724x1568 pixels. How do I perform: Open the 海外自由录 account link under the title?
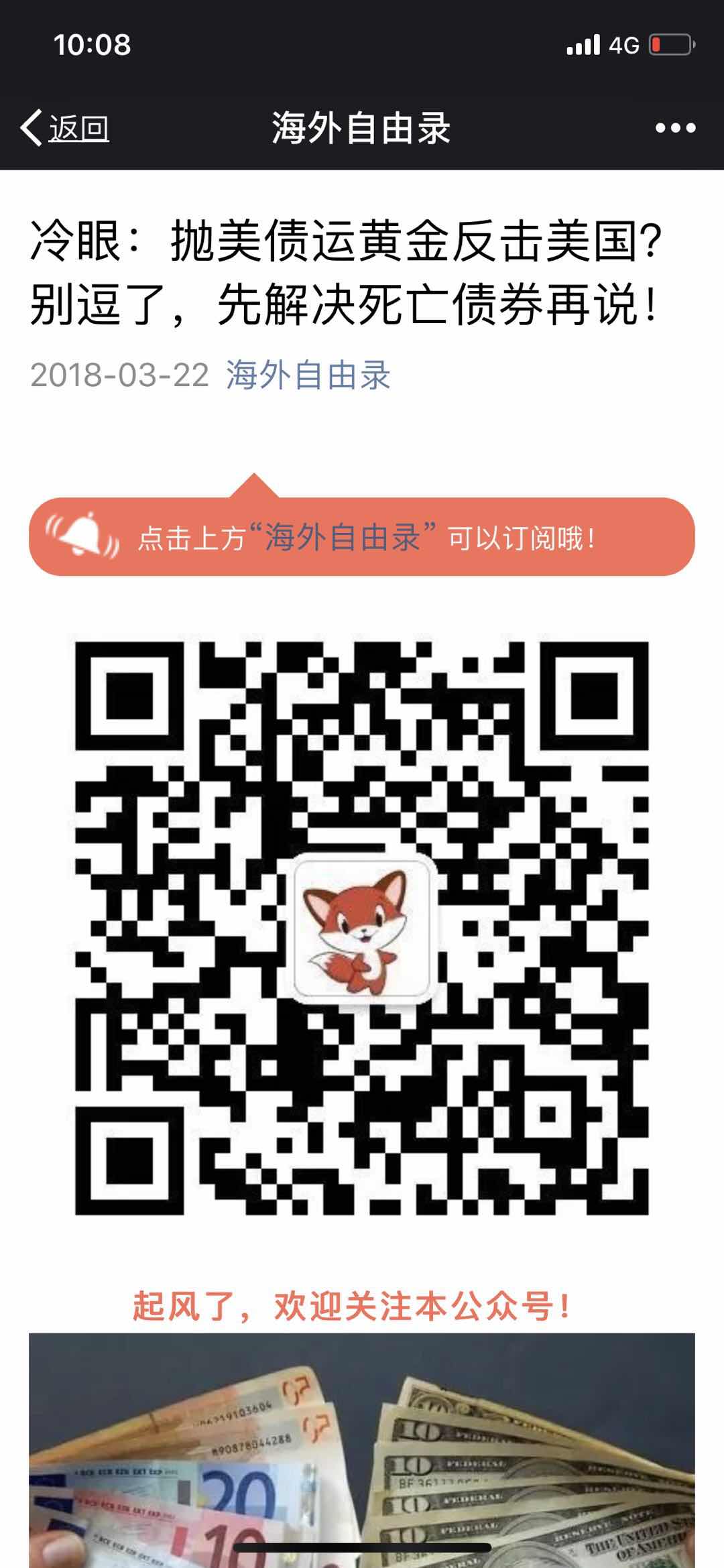pyautogui.click(x=308, y=375)
